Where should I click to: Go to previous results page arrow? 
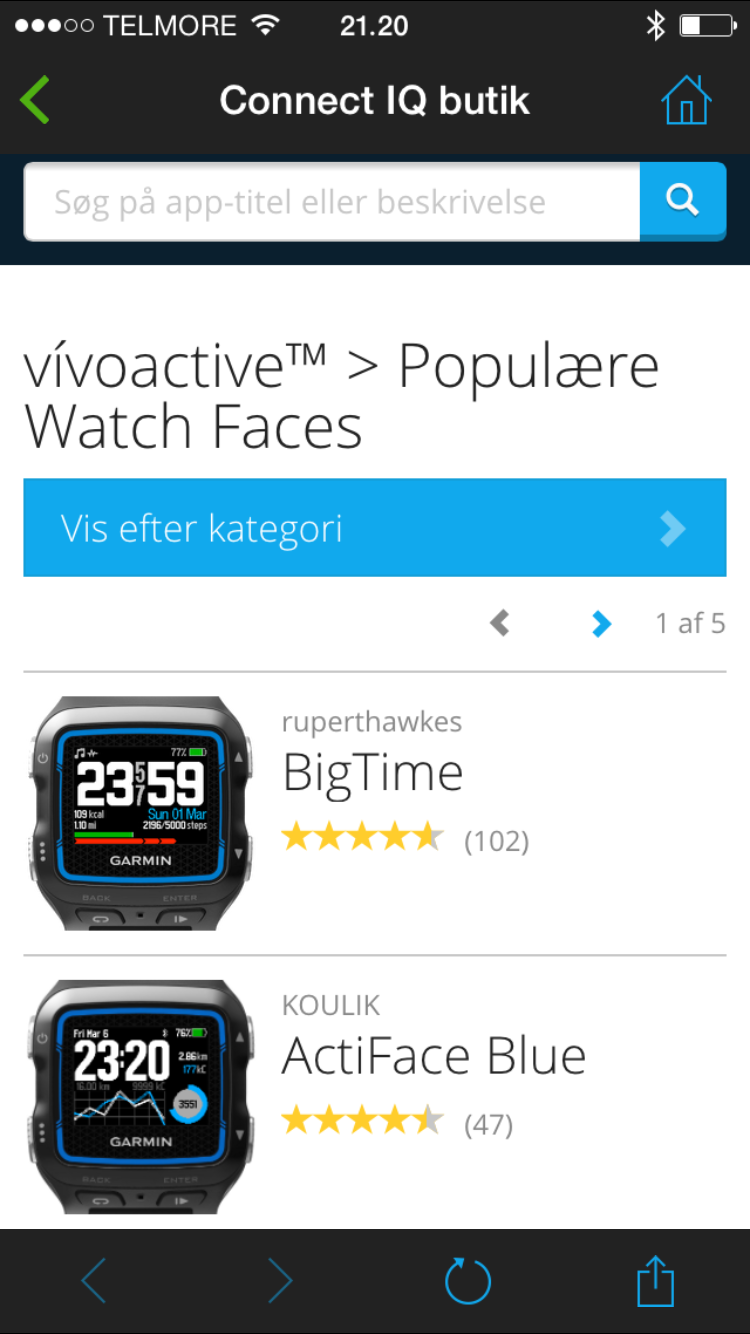click(500, 624)
